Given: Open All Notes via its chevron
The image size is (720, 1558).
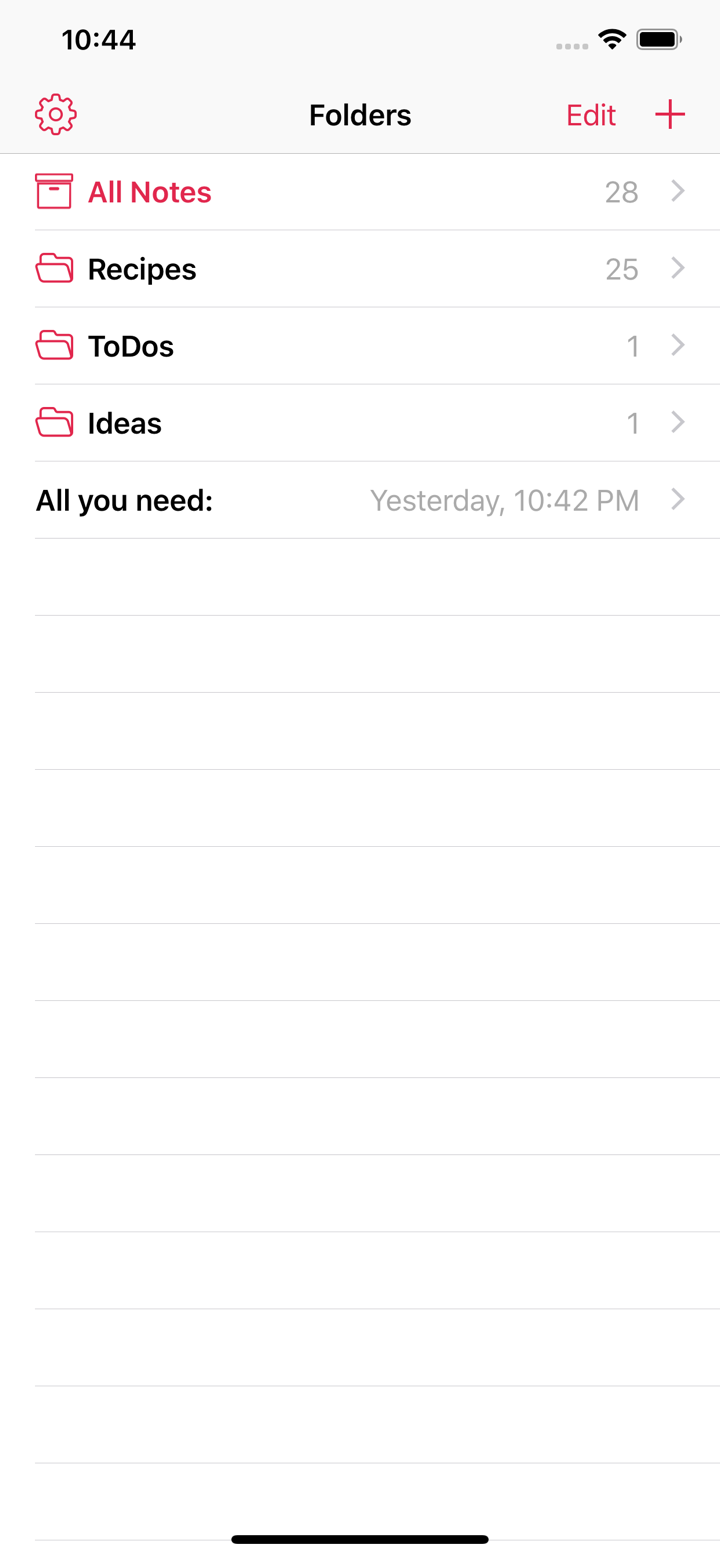Looking at the screenshot, I should point(679,191).
